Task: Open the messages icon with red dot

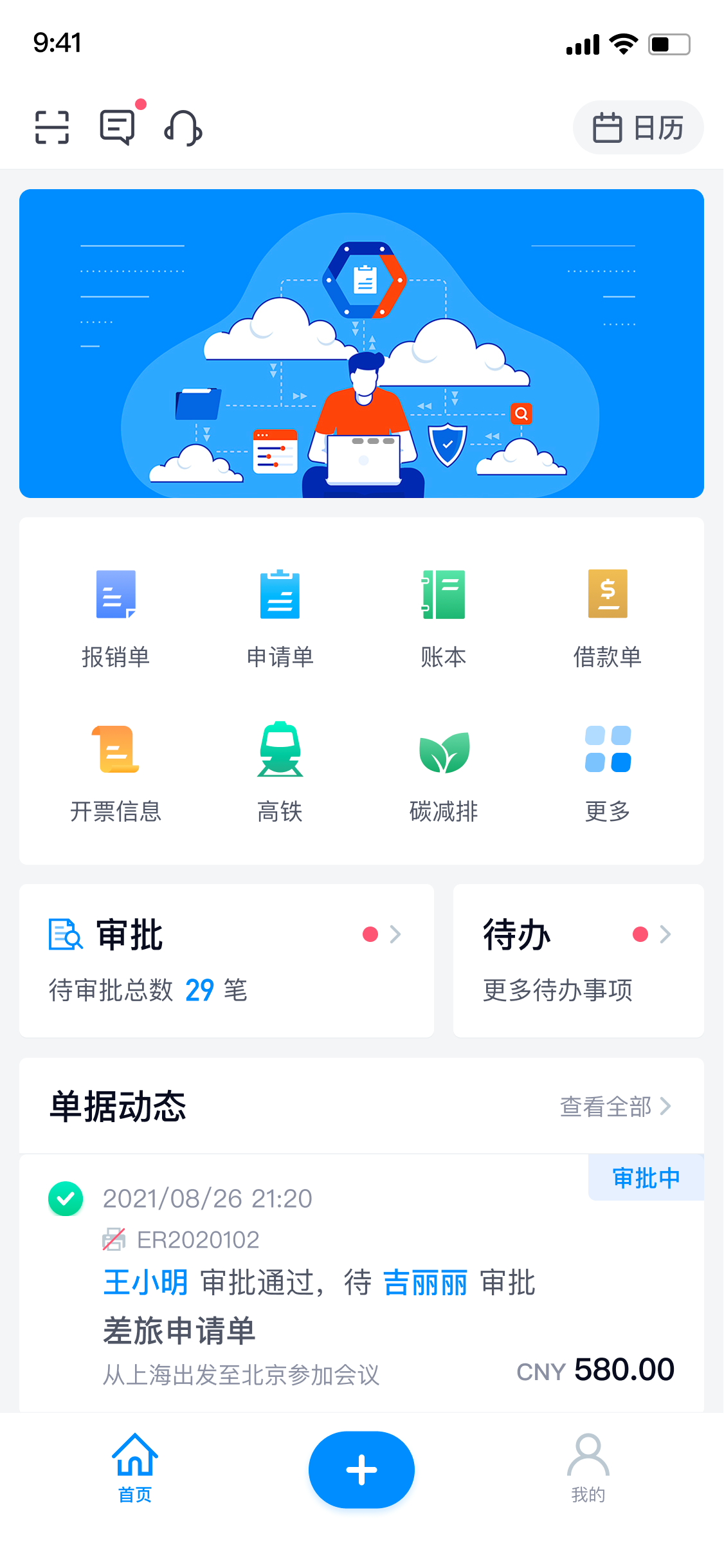Action: (118, 127)
